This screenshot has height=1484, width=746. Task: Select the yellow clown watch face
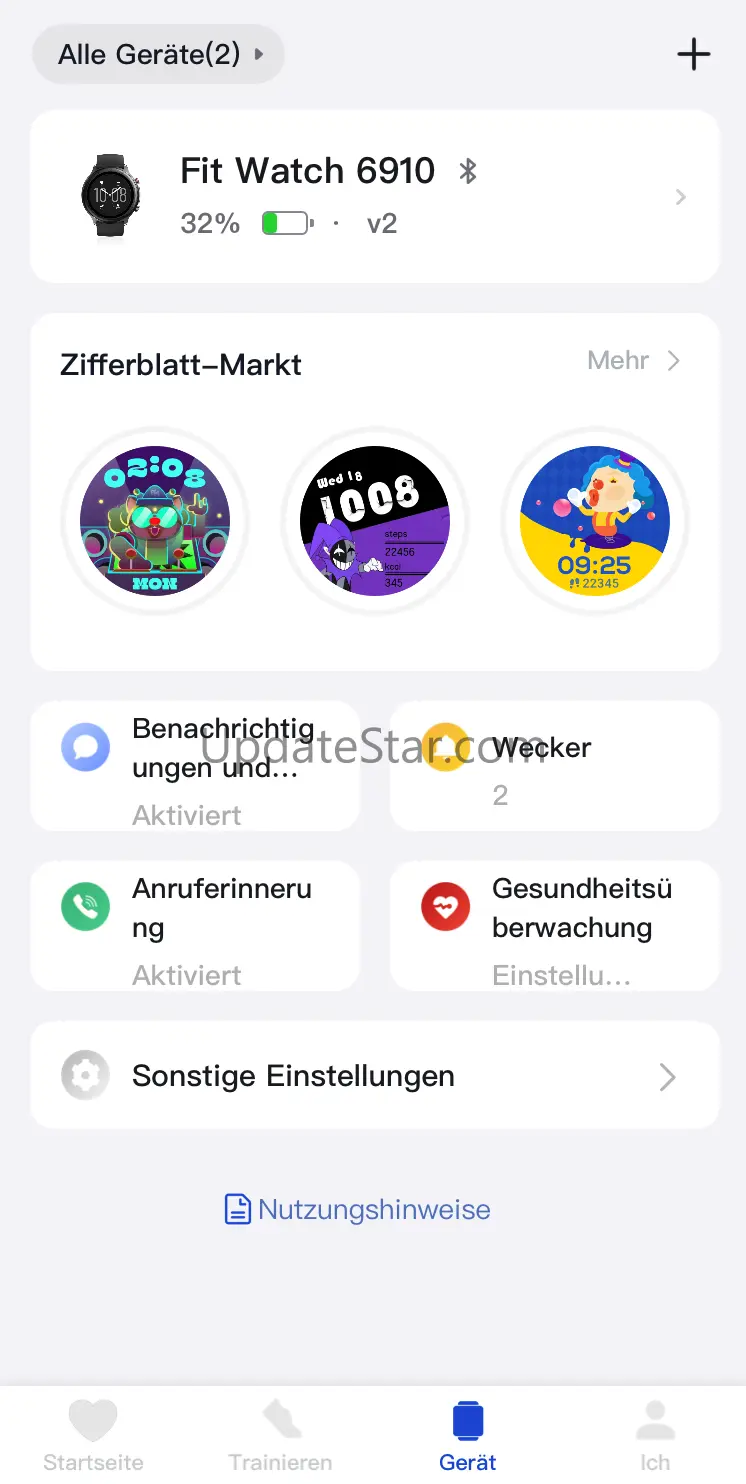tap(595, 521)
